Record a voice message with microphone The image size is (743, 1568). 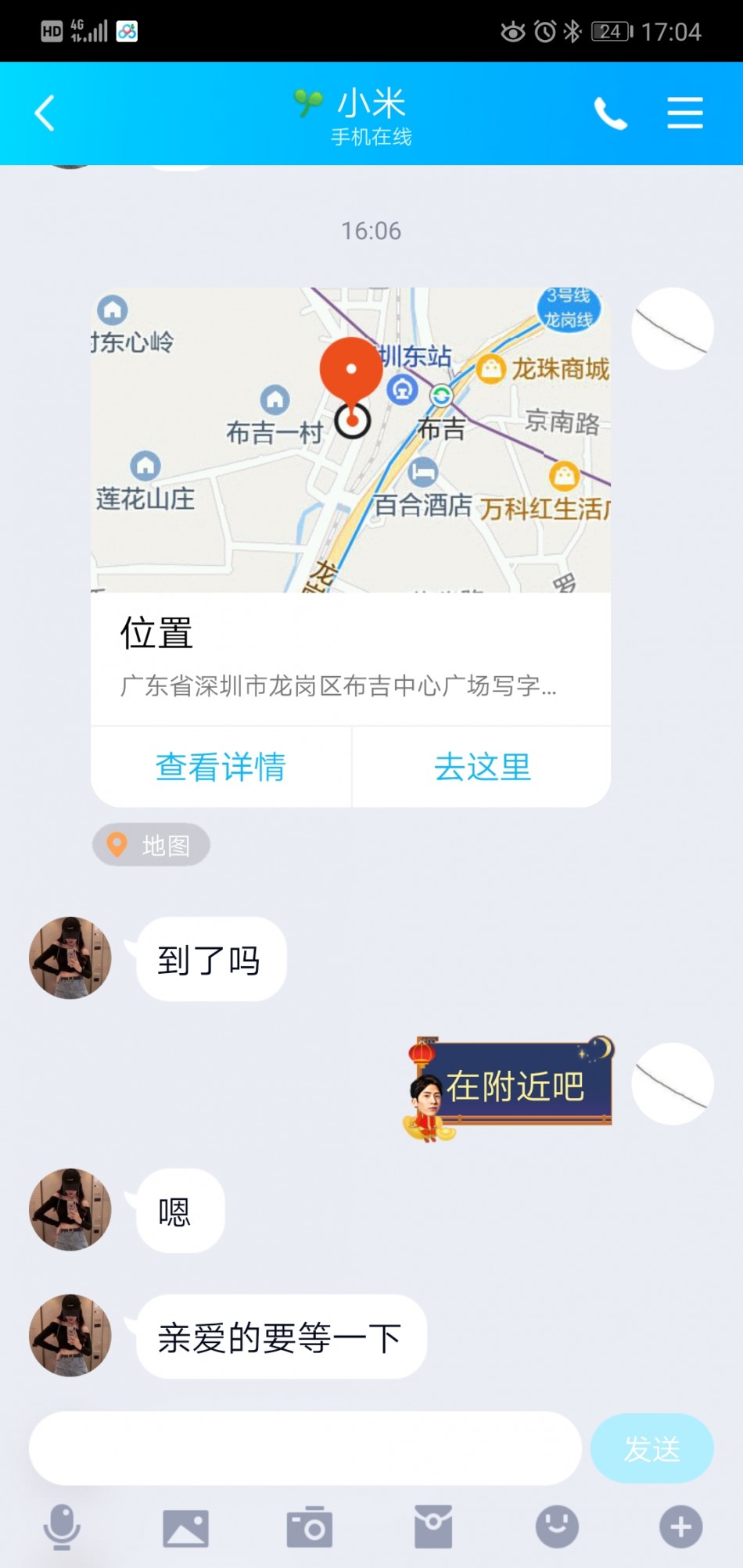62,1527
